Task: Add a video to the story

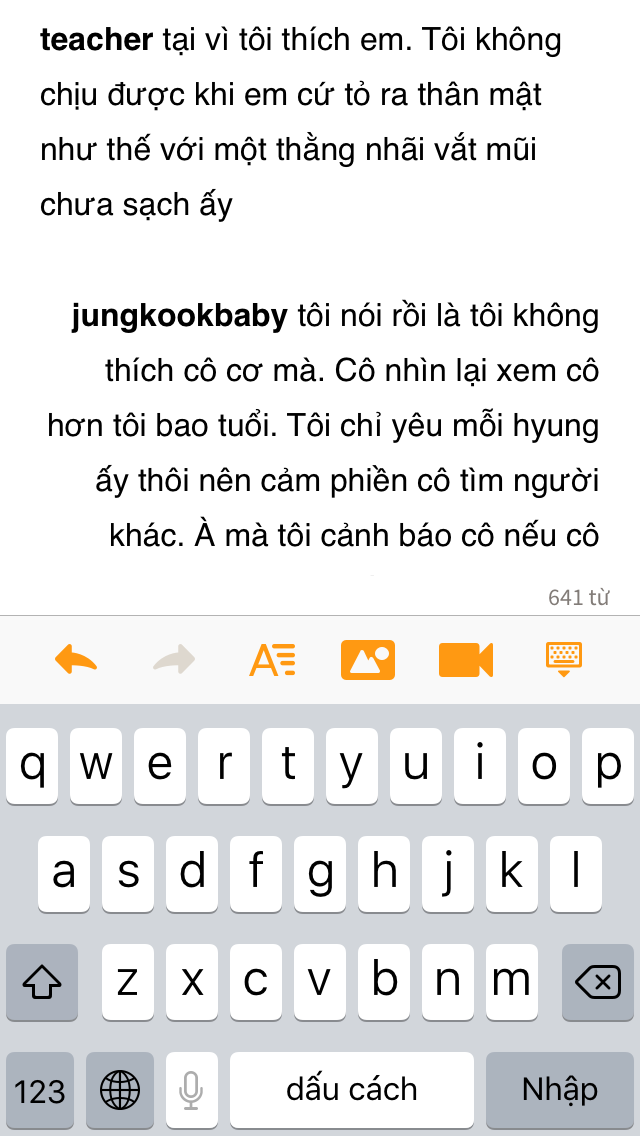Action: click(466, 659)
